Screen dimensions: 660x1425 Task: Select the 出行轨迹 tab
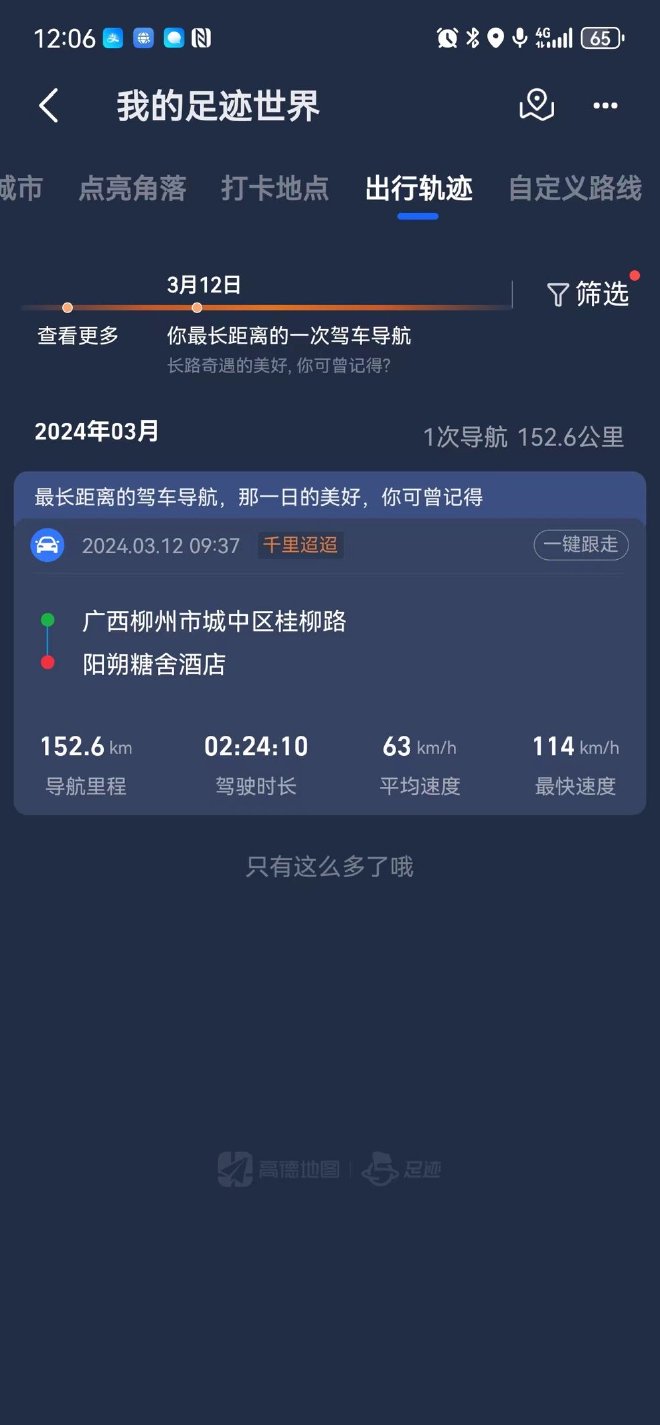pos(418,188)
